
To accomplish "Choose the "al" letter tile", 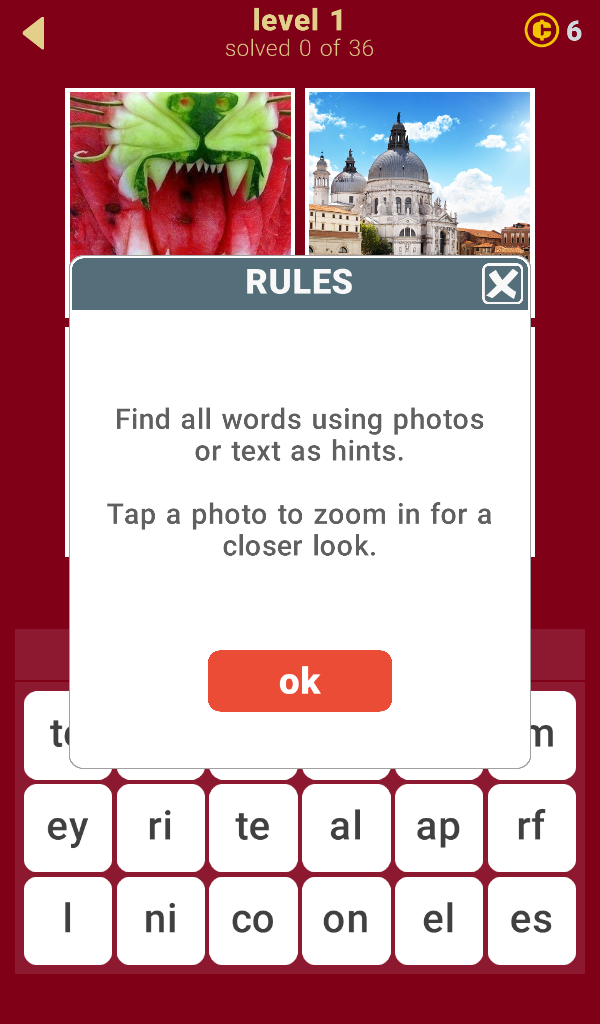I will coord(346,827).
